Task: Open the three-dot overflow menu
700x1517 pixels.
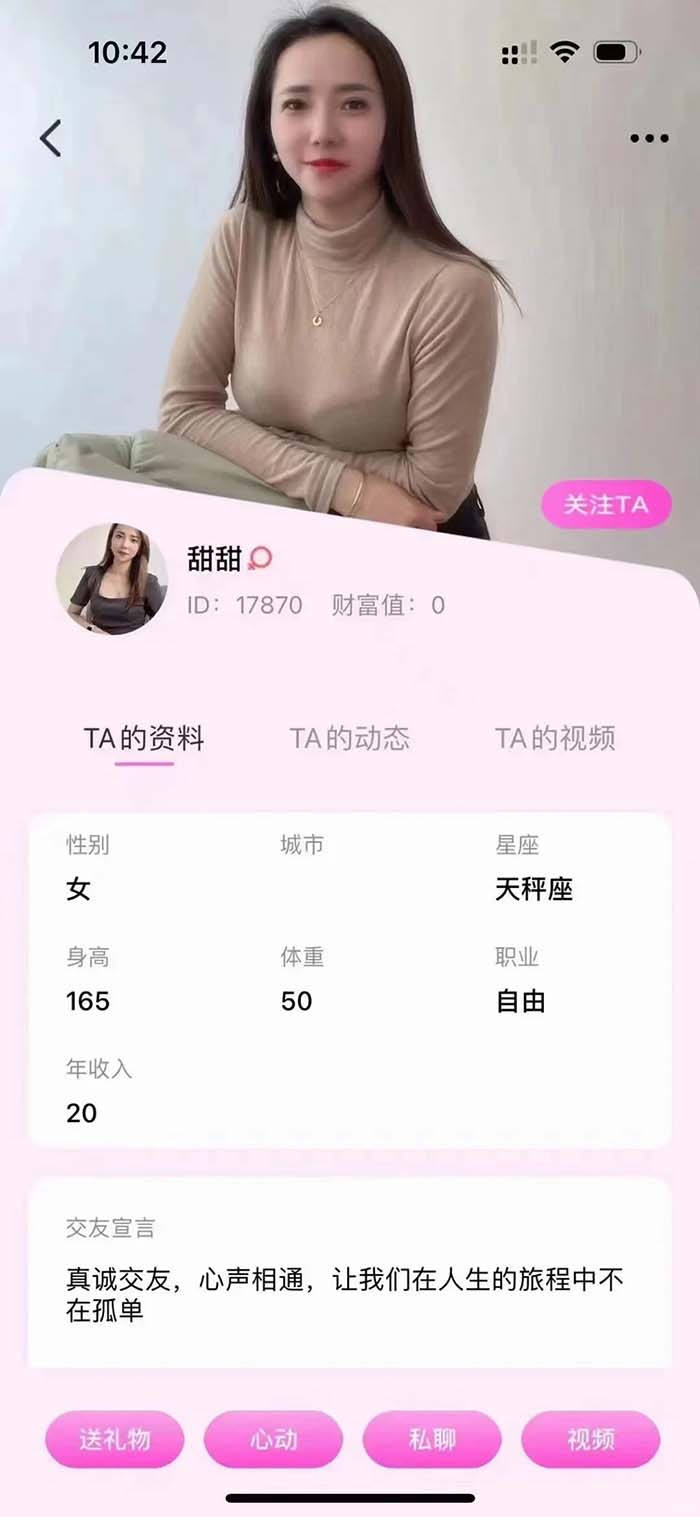Action: 649,139
